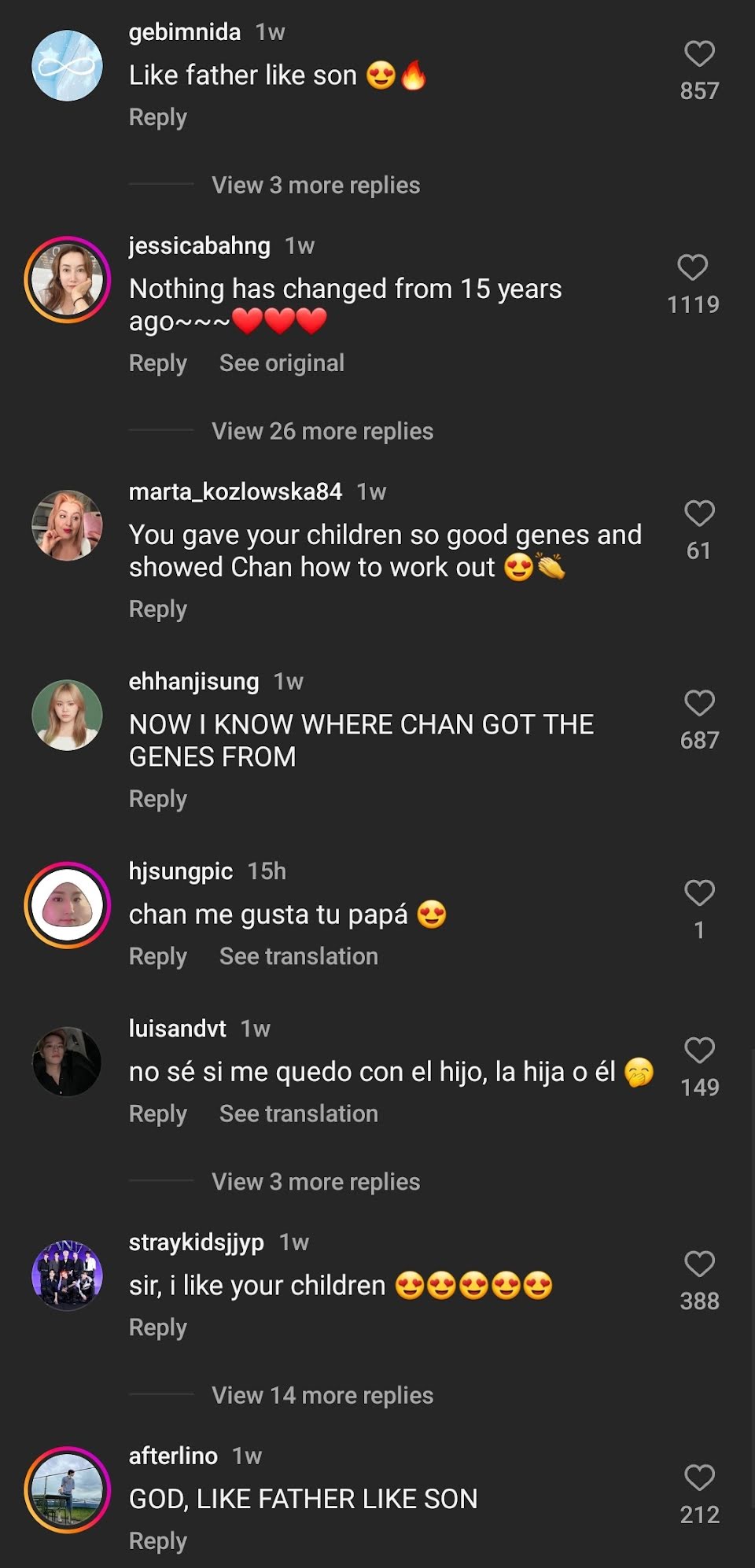
Task: Reply to ehhanjisung's comment
Action: [158, 799]
